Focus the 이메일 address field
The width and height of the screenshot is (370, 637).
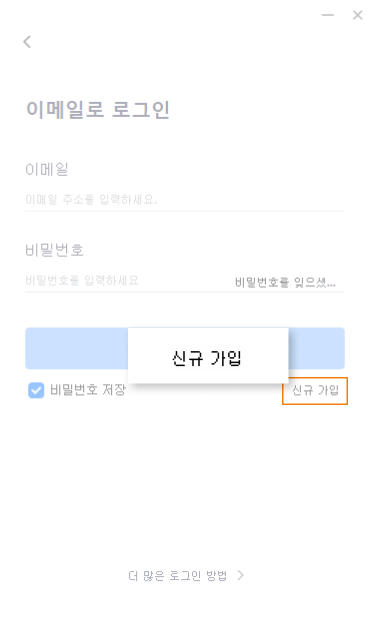pyautogui.click(x=185, y=199)
